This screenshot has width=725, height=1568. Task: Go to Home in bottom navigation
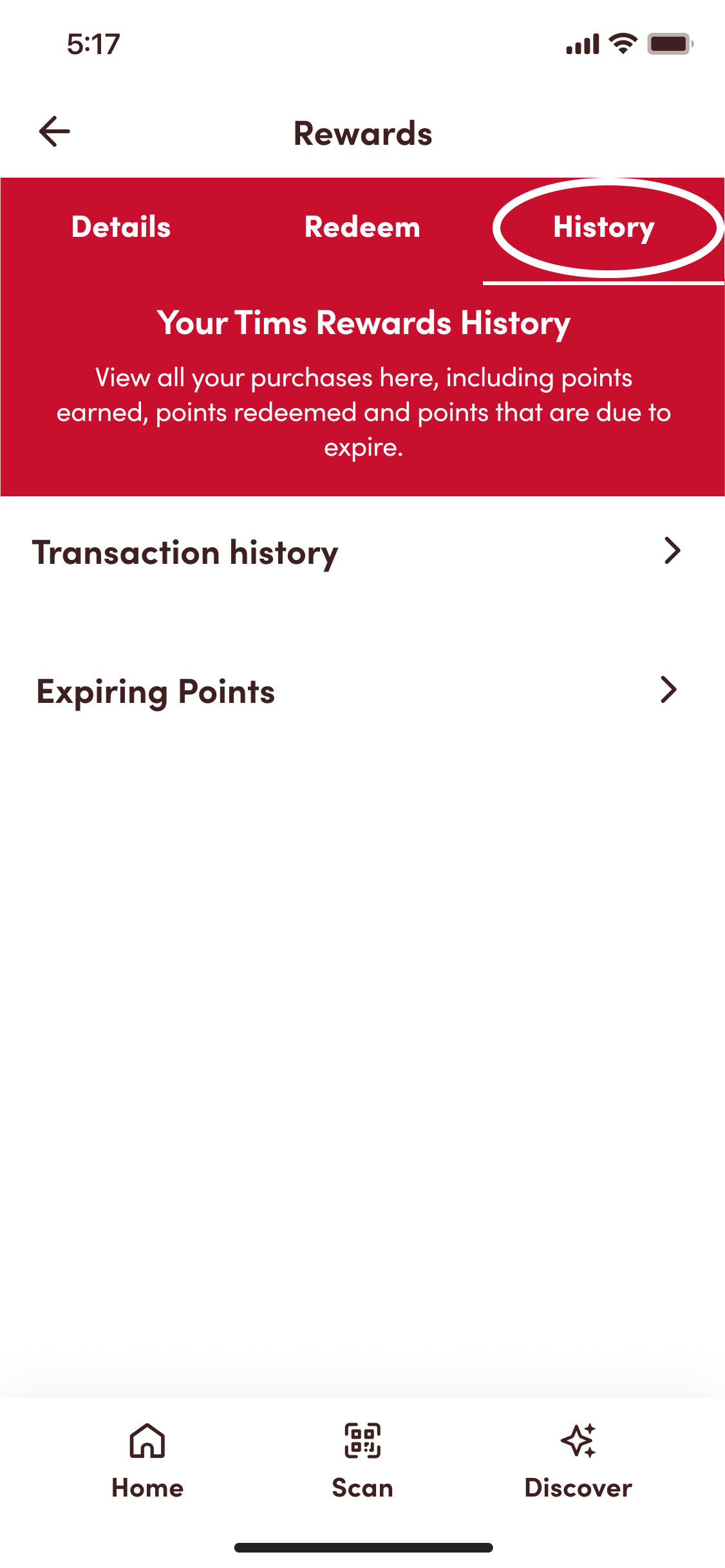click(147, 1461)
